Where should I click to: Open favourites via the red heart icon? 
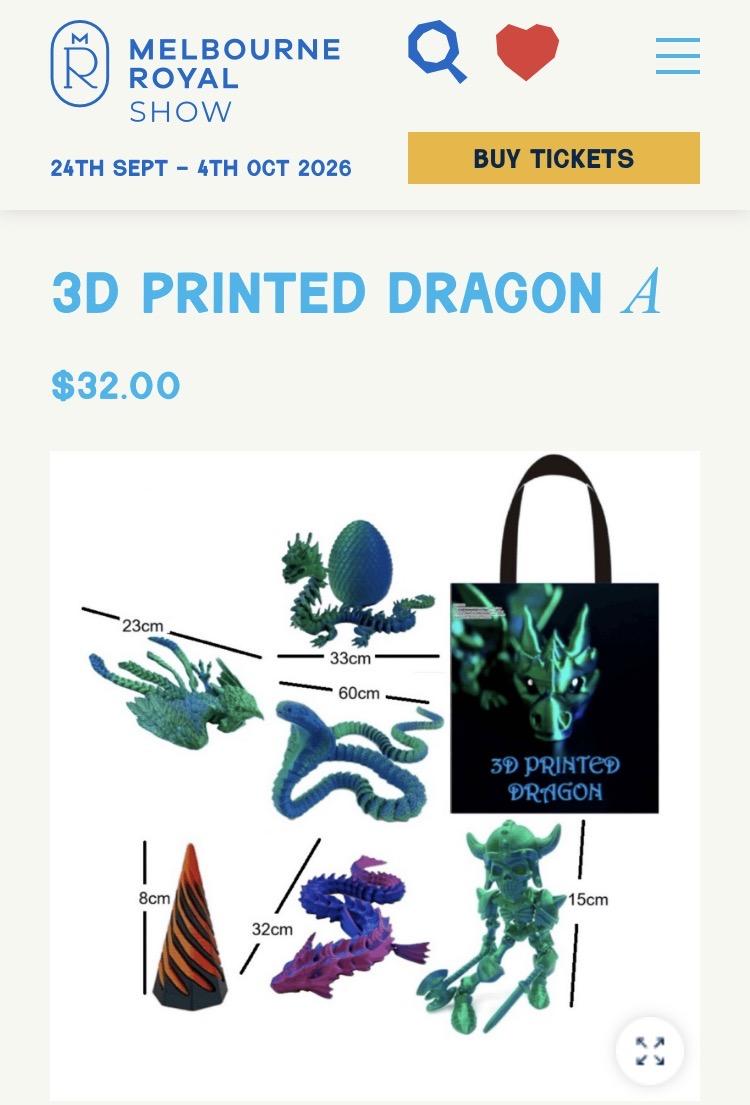(x=527, y=51)
